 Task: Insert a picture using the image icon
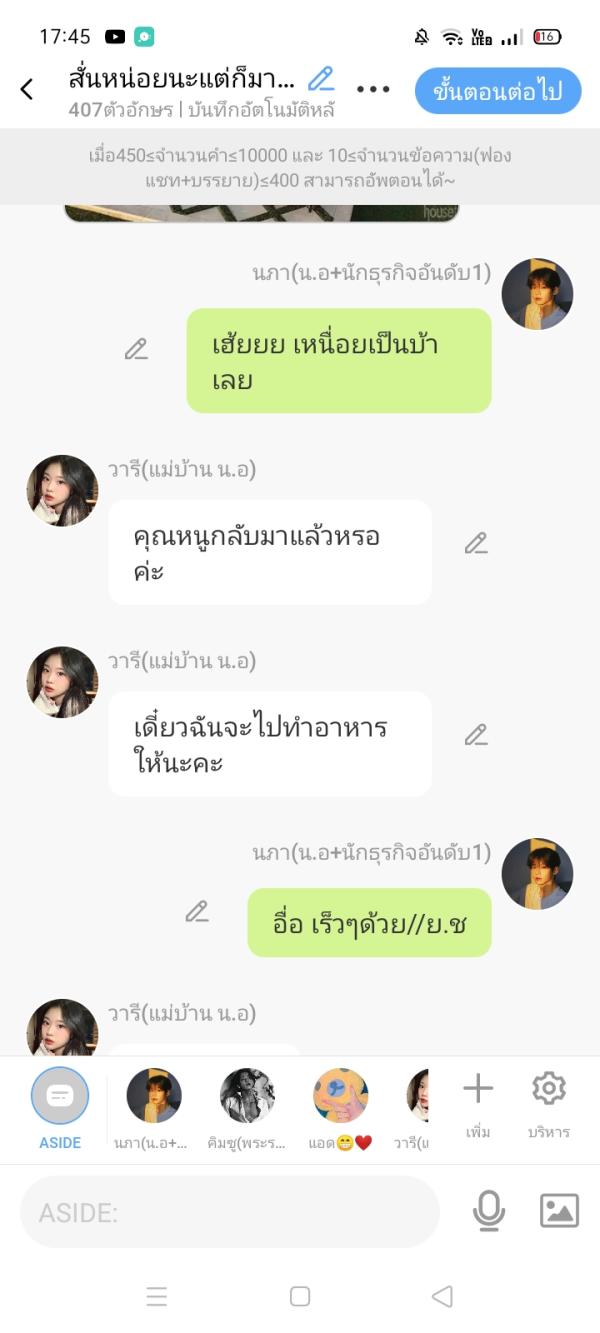point(559,1211)
